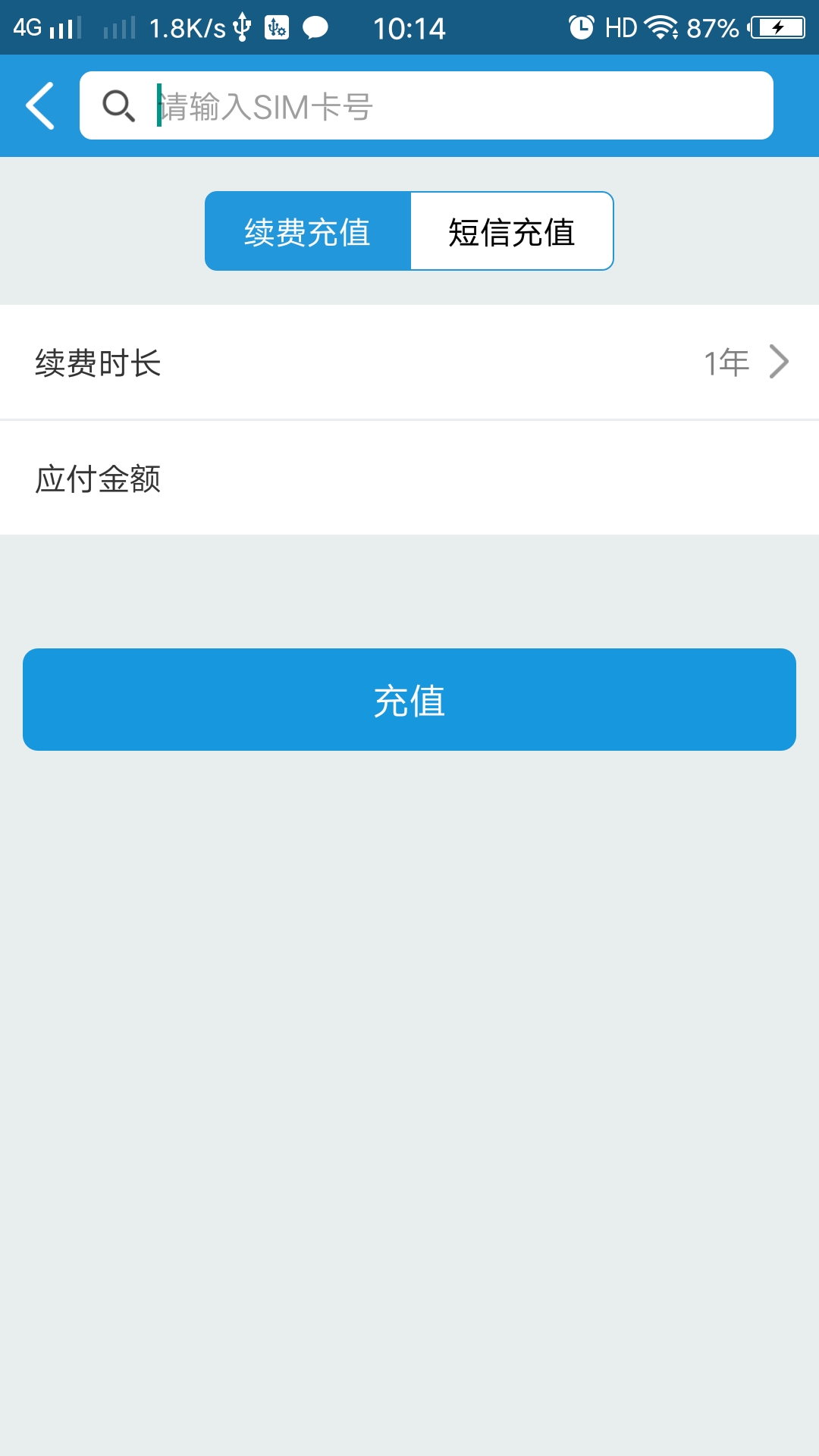Select the 续费充值 tab

click(x=307, y=231)
